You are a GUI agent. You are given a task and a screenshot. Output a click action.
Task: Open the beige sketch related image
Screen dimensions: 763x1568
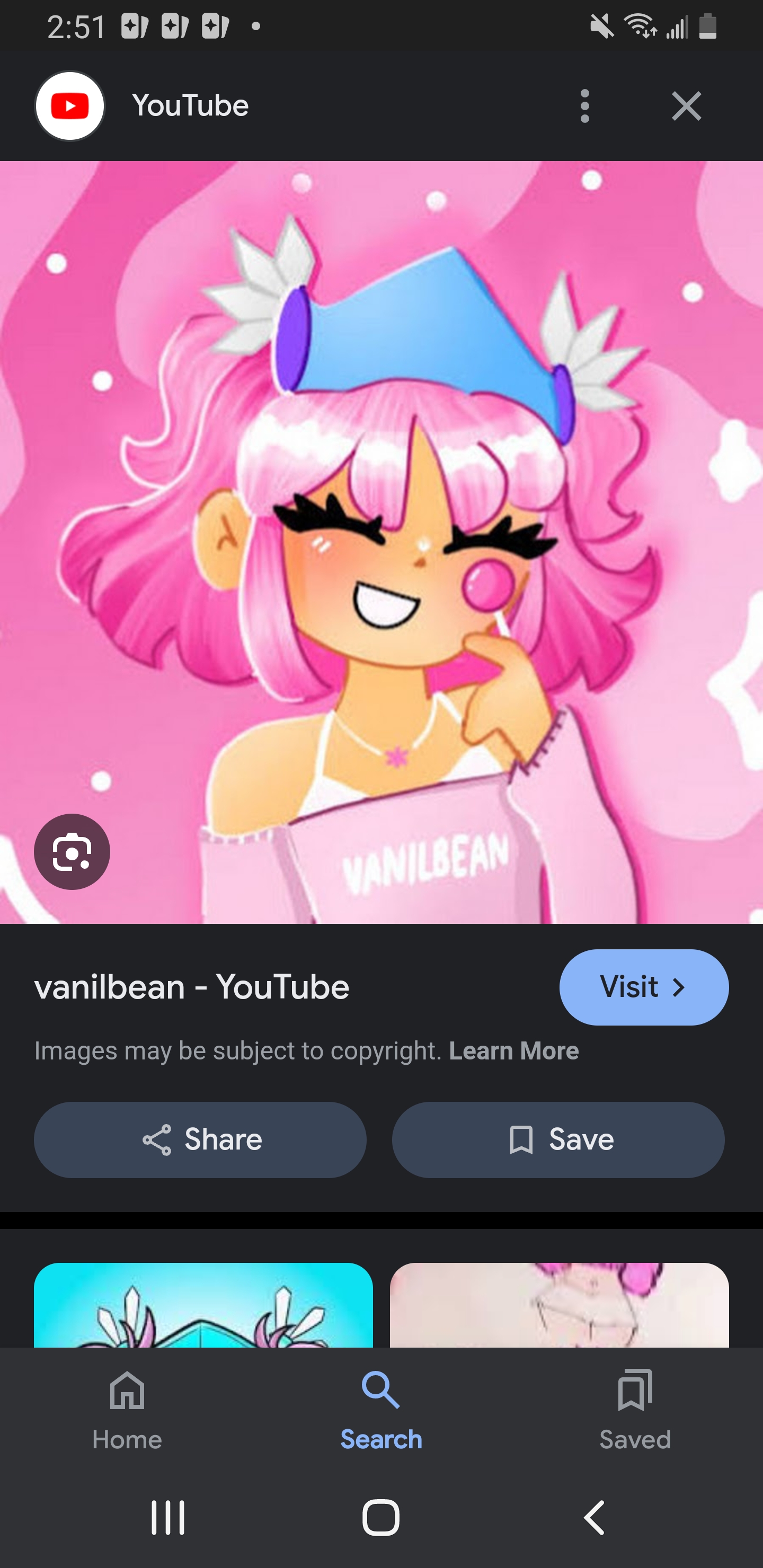point(559,1305)
